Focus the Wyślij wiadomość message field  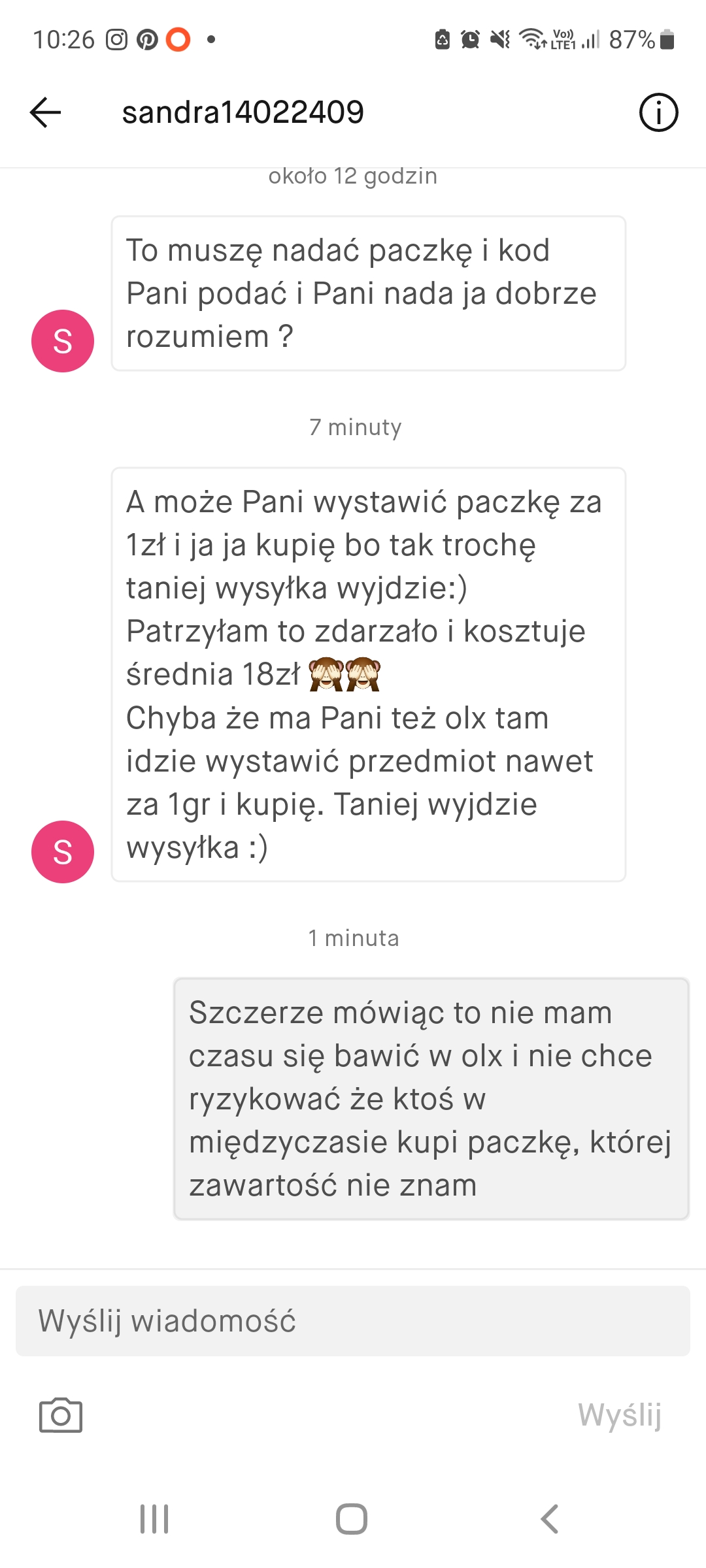tap(353, 1321)
